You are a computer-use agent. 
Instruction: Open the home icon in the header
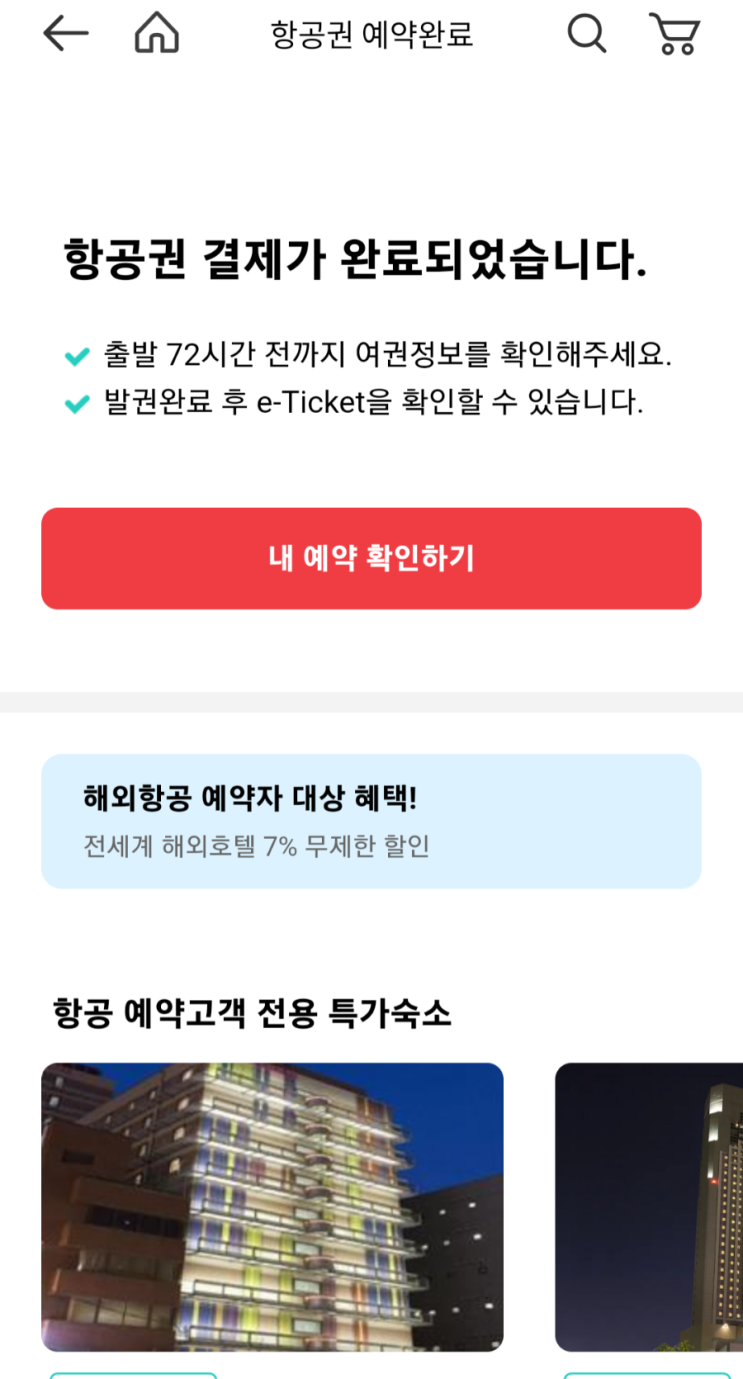pyautogui.click(x=156, y=33)
